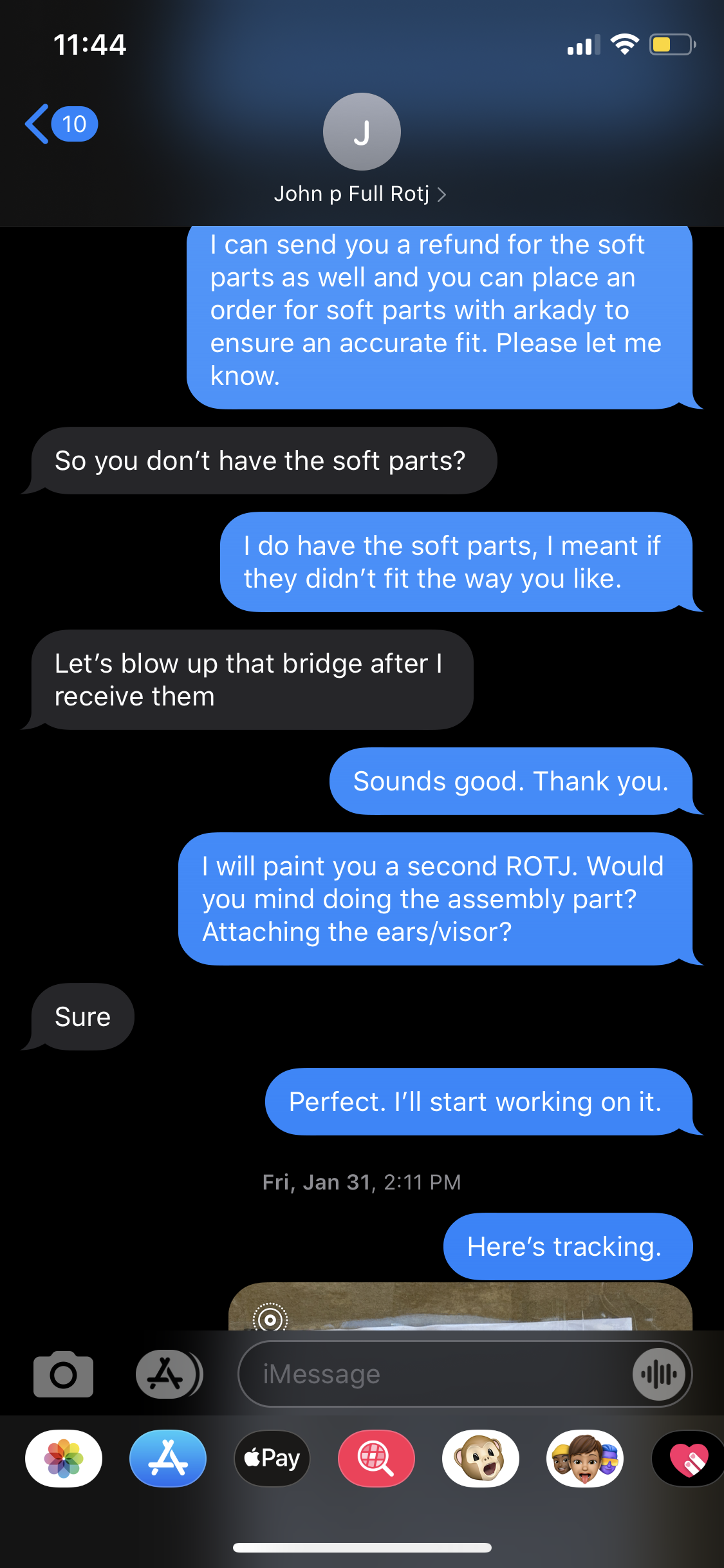Open the Photos iMessage app
The image size is (724, 1568).
point(64,1458)
